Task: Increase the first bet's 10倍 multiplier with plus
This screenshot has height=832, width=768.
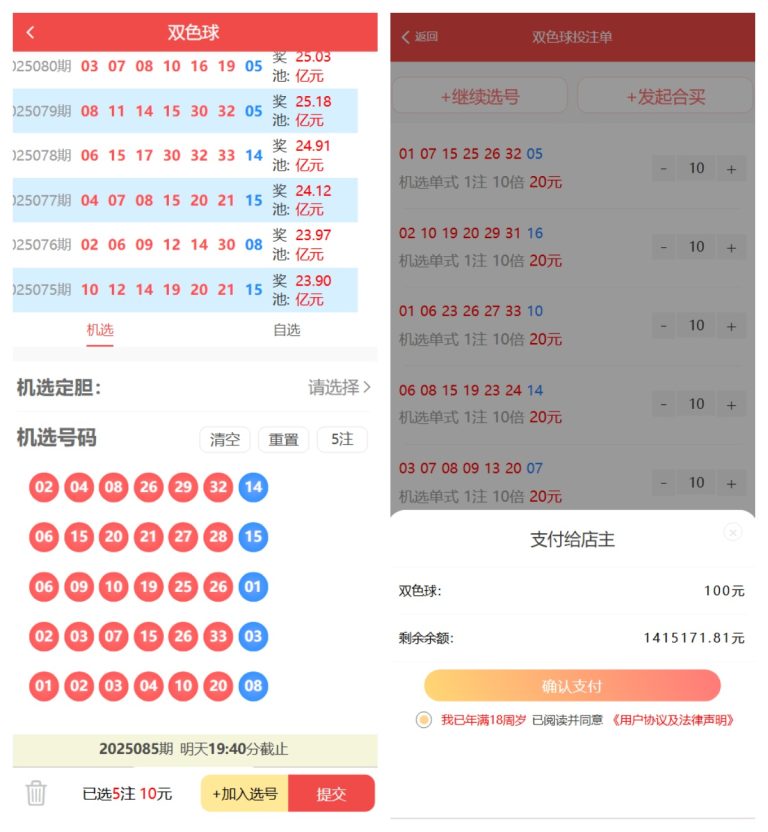Action: point(730,168)
